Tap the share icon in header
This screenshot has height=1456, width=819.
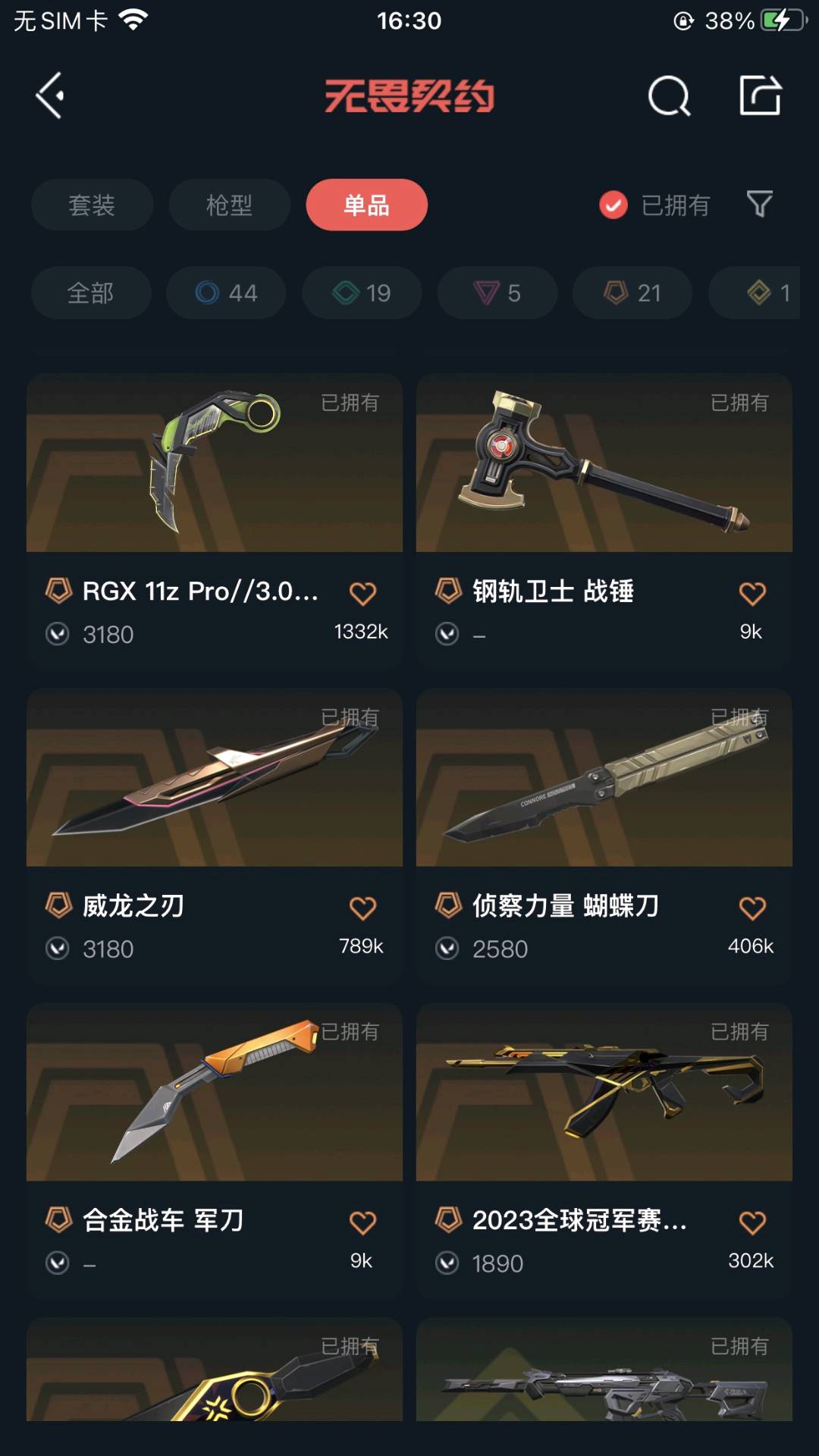(x=760, y=96)
